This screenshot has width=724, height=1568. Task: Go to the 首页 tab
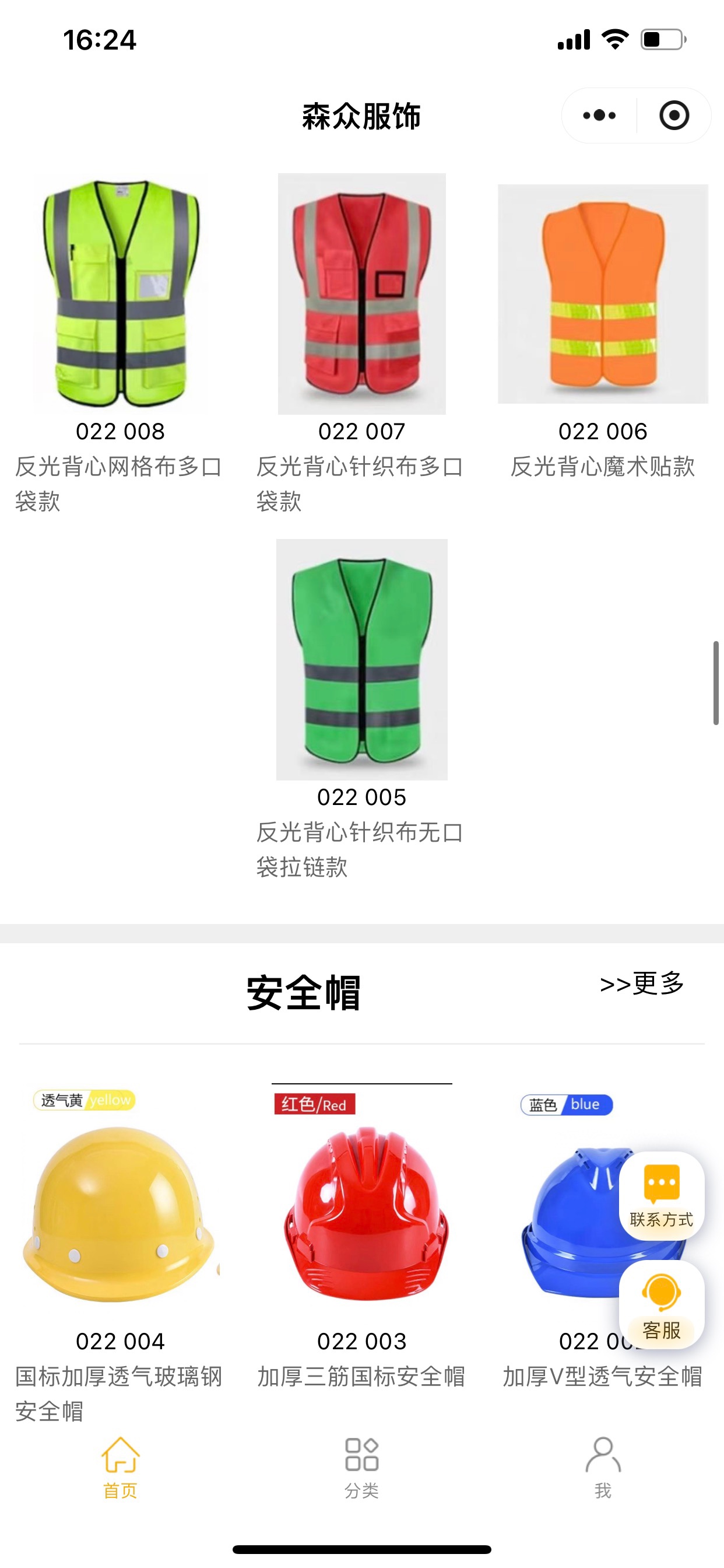pyautogui.click(x=121, y=1468)
